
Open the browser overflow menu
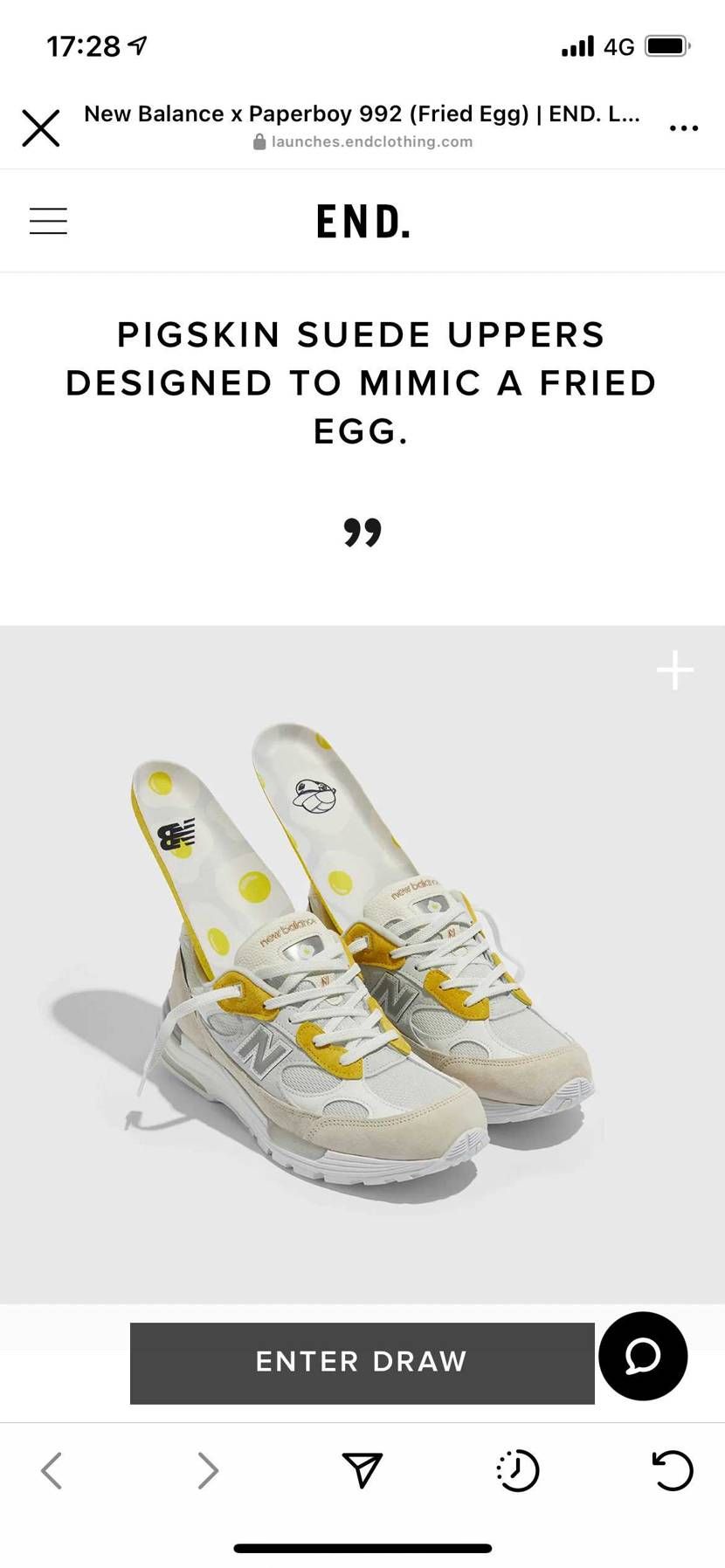tap(683, 128)
